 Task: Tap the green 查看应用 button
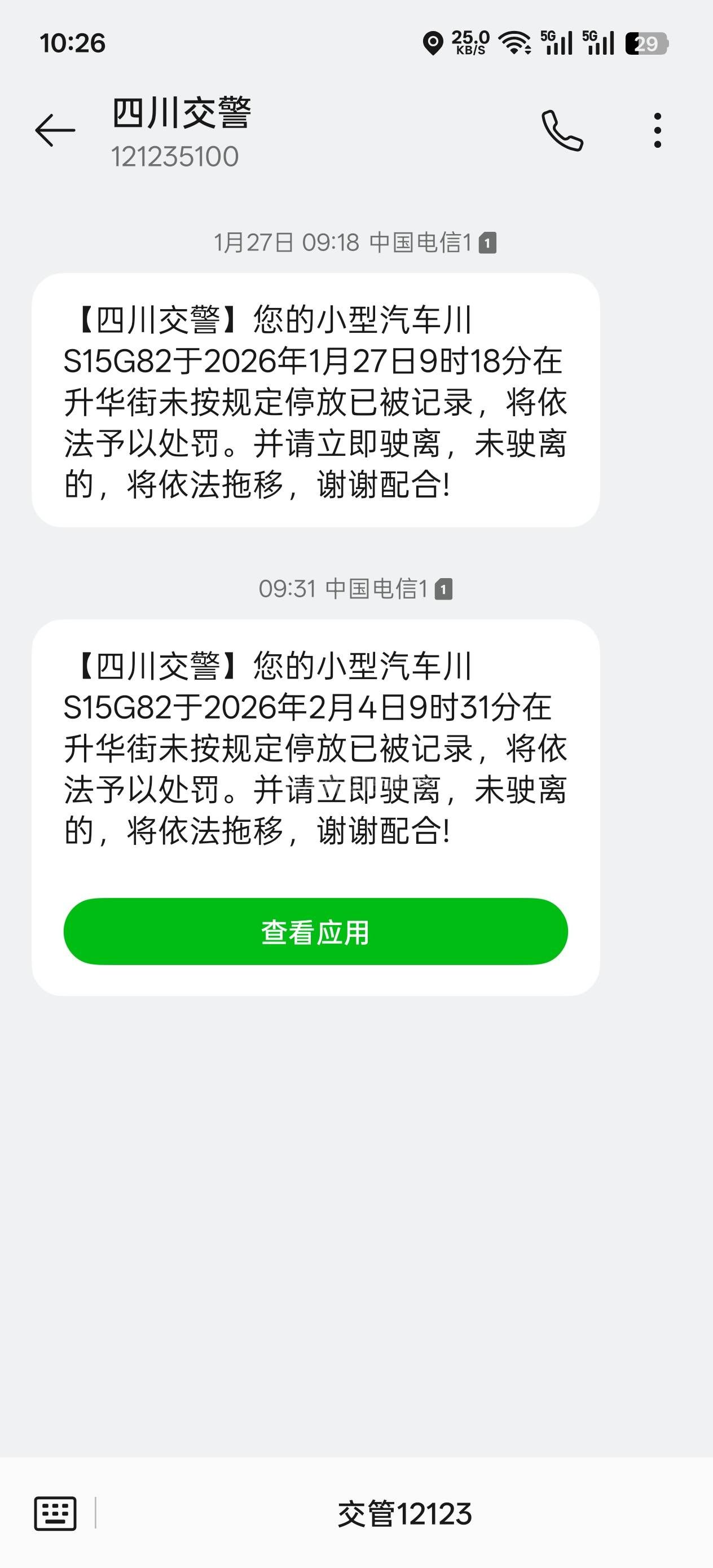[315, 932]
